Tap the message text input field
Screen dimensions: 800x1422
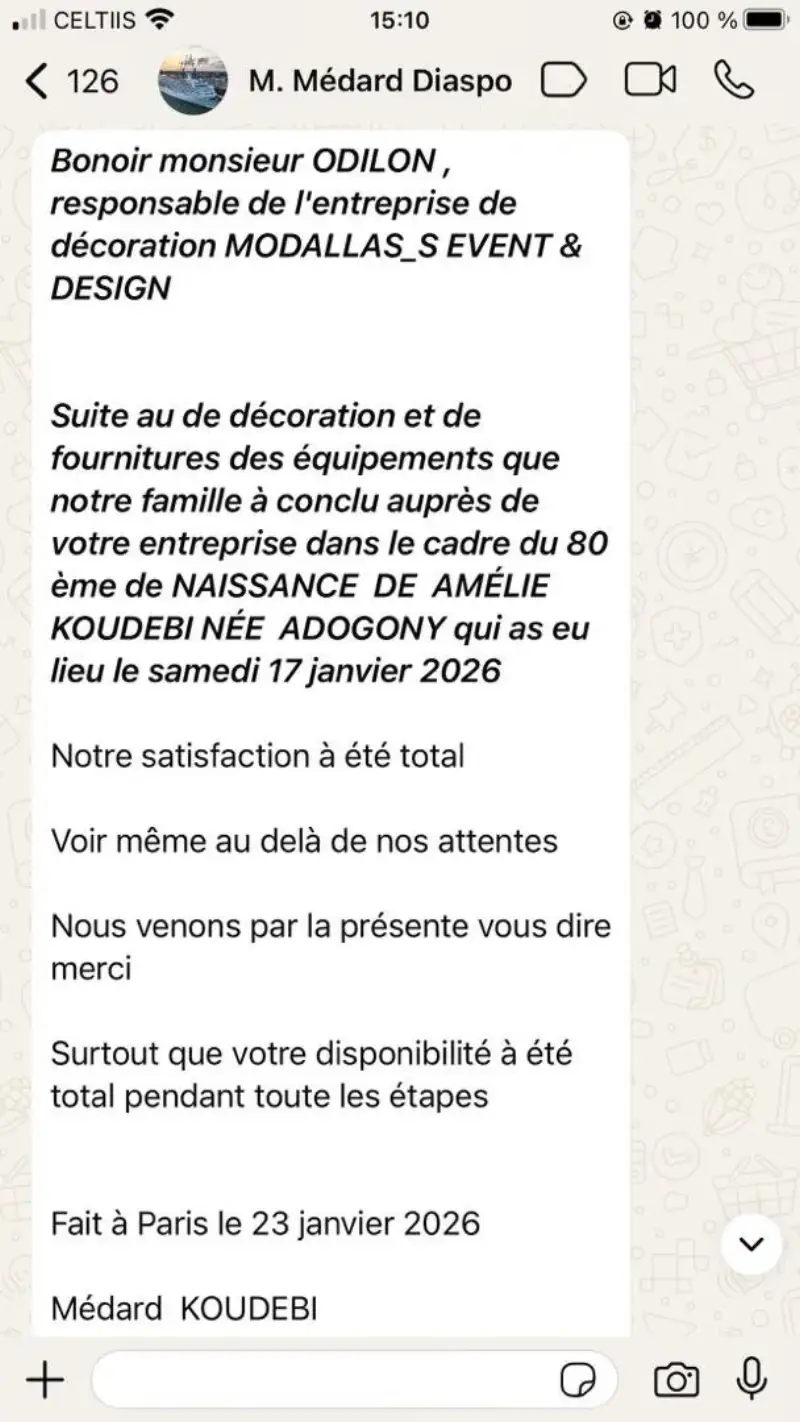(330, 1382)
